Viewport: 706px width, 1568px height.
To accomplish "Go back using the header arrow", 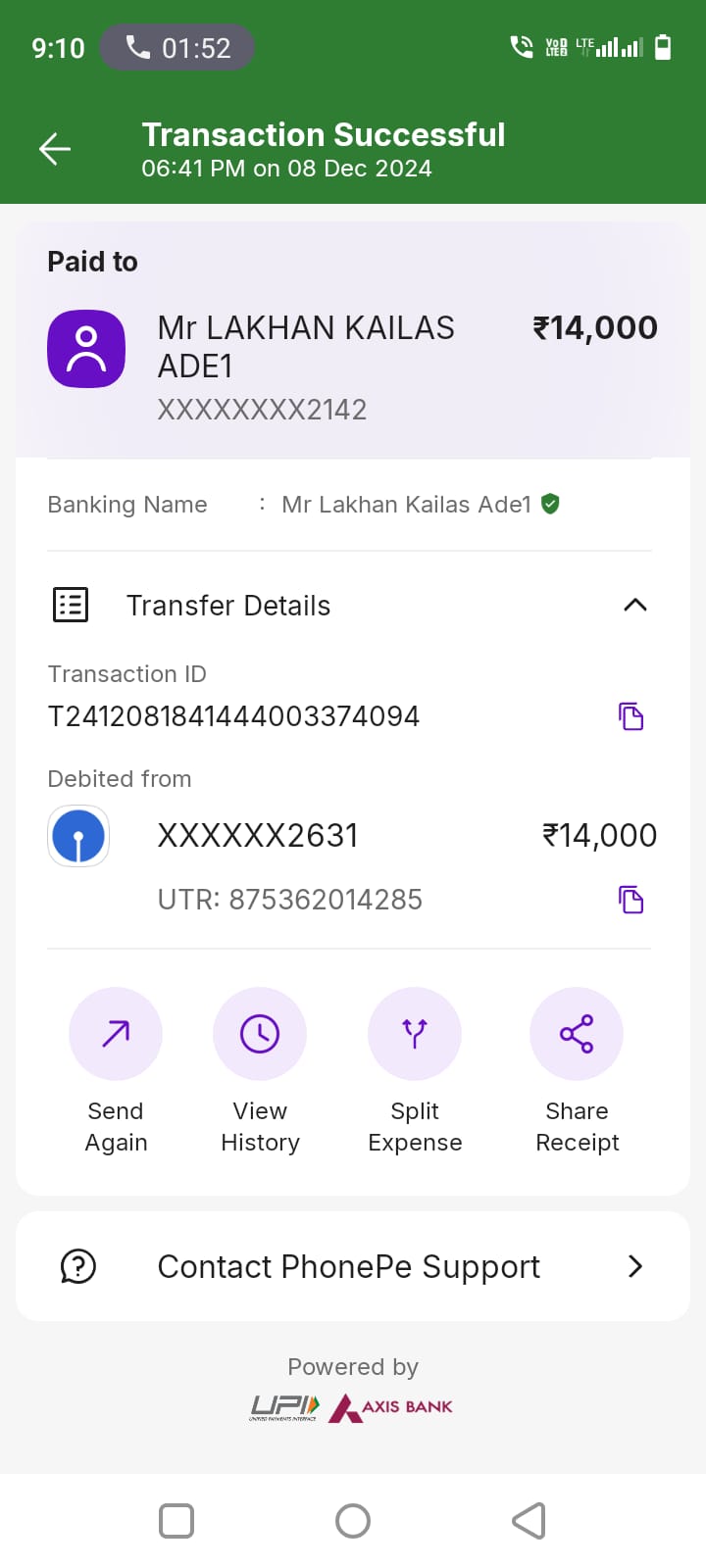I will click(55, 149).
